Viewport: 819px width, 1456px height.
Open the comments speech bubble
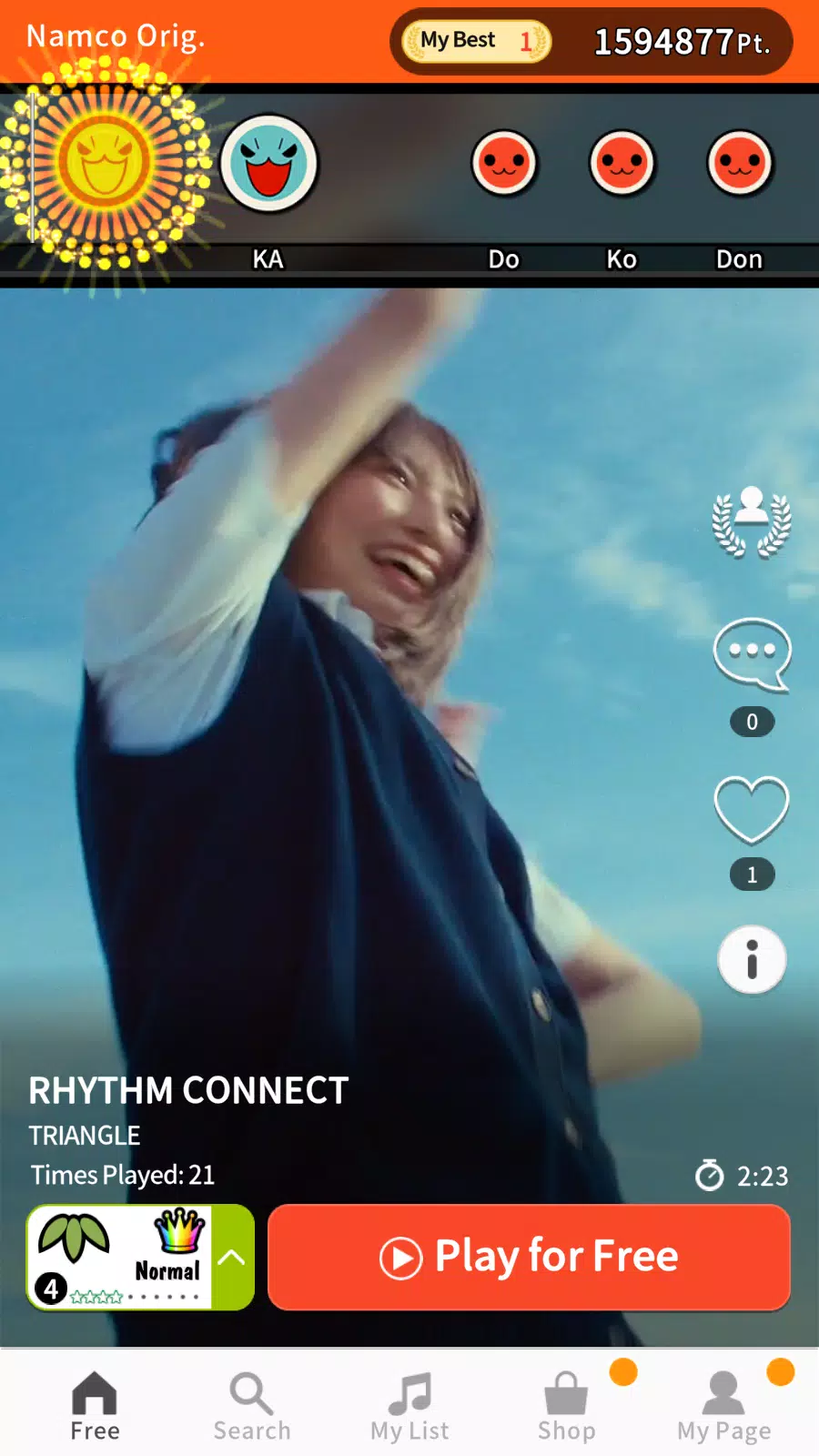pyautogui.click(x=752, y=655)
